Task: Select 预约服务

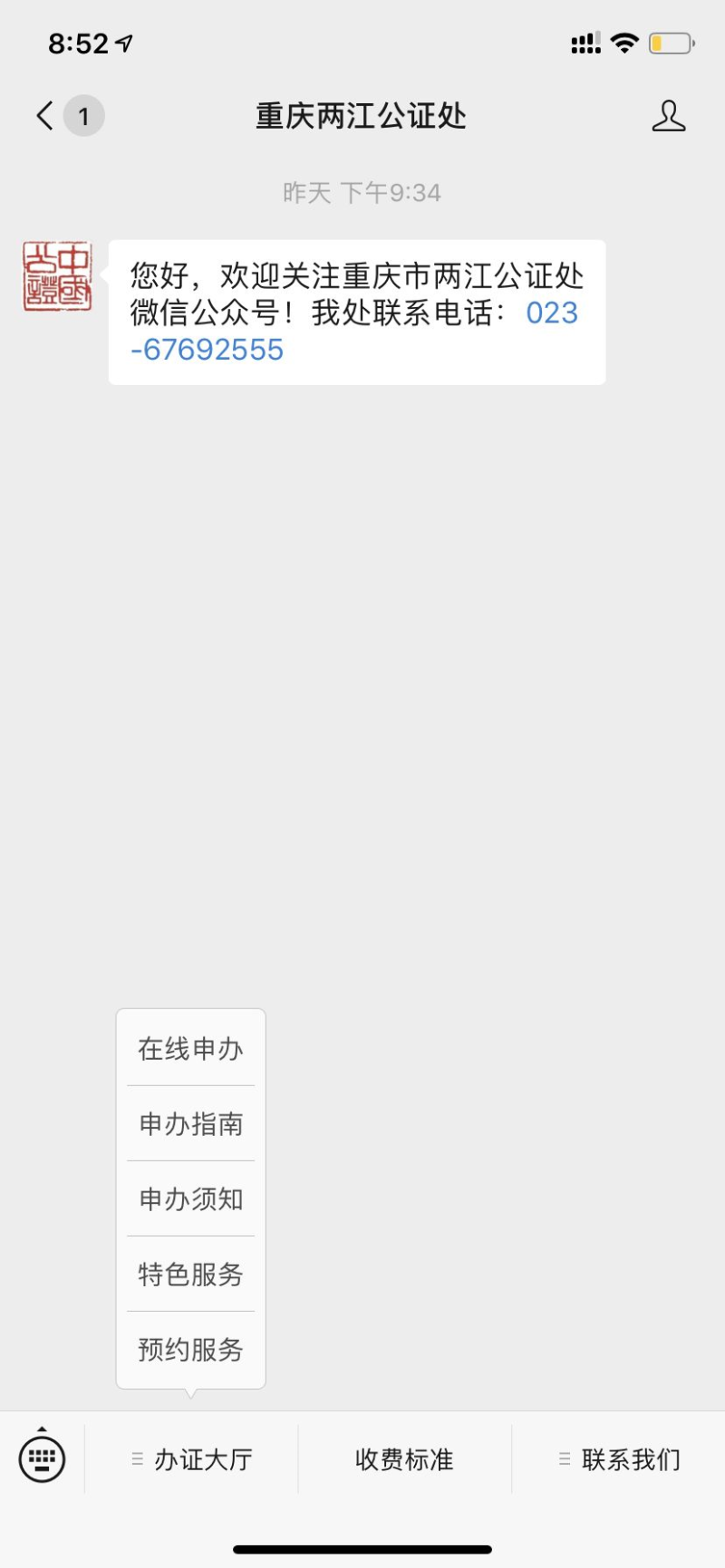Action: click(x=190, y=1349)
